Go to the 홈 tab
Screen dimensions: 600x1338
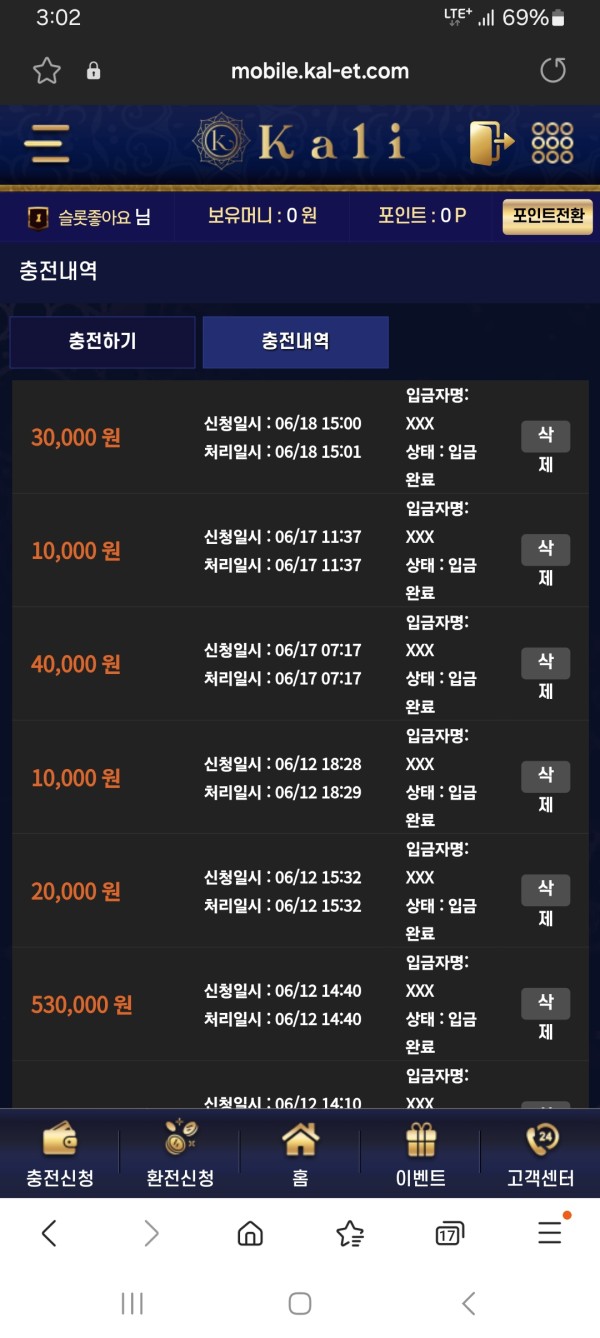pyautogui.click(x=300, y=1155)
